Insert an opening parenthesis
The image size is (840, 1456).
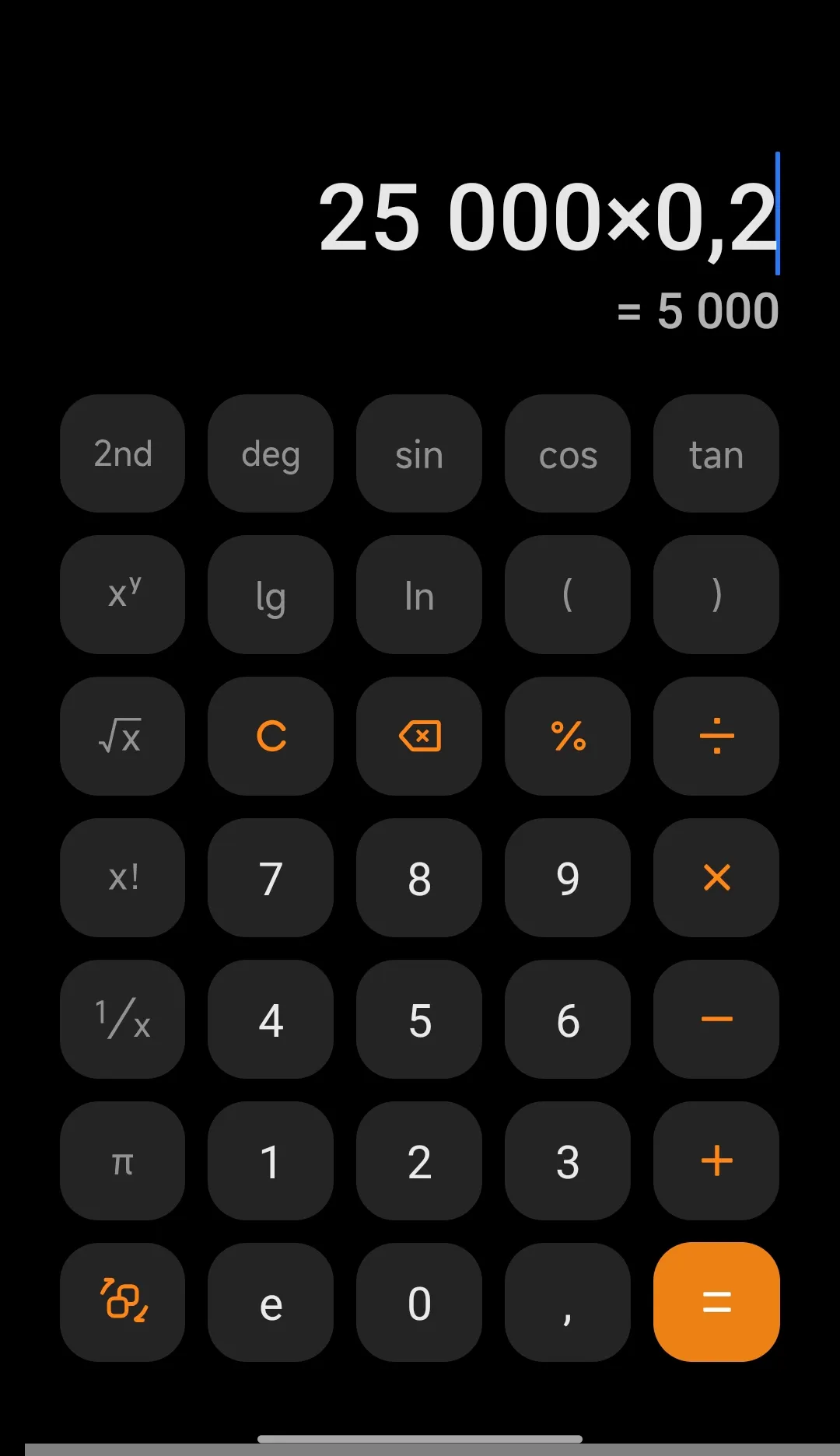coord(568,595)
